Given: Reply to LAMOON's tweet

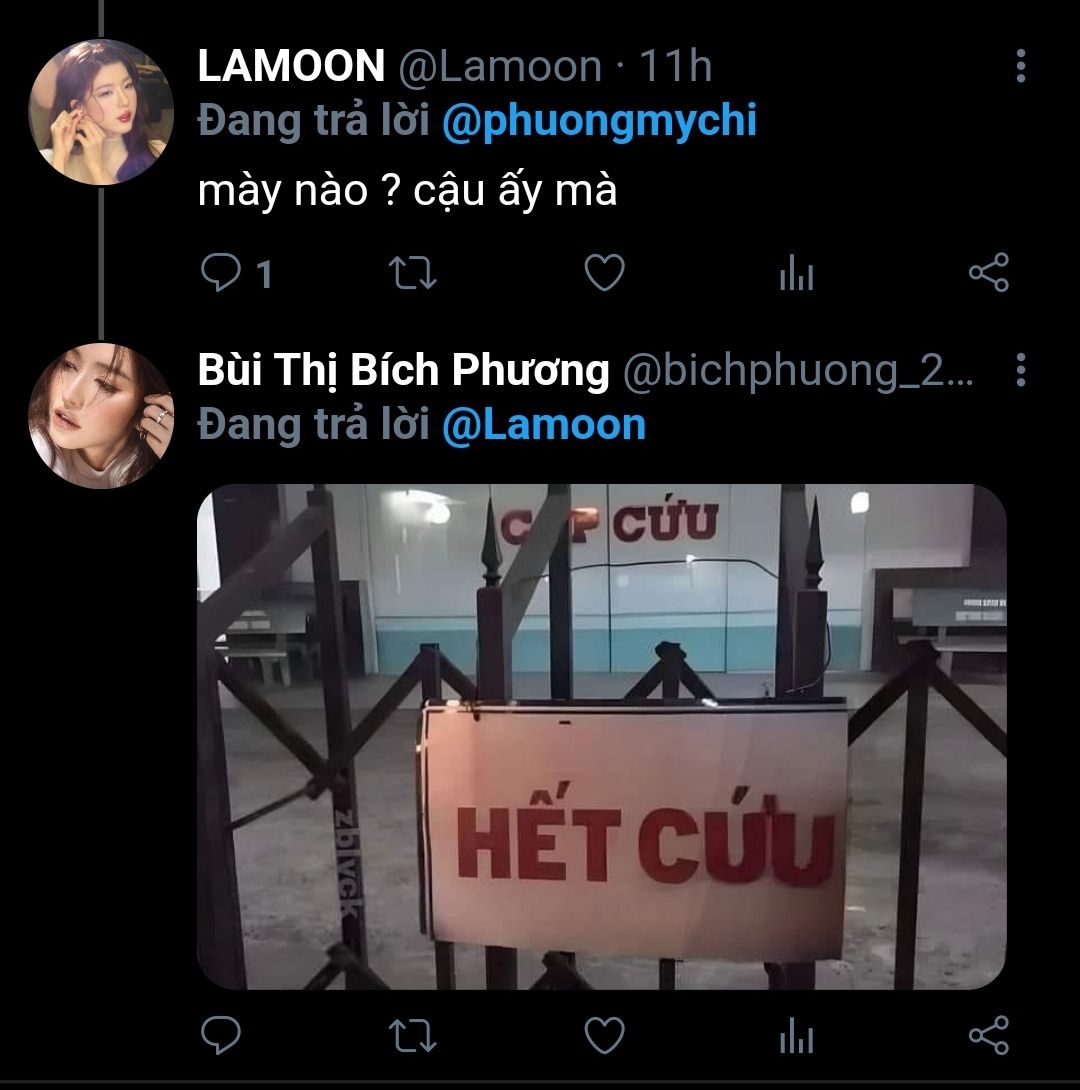Looking at the screenshot, I should (x=222, y=273).
